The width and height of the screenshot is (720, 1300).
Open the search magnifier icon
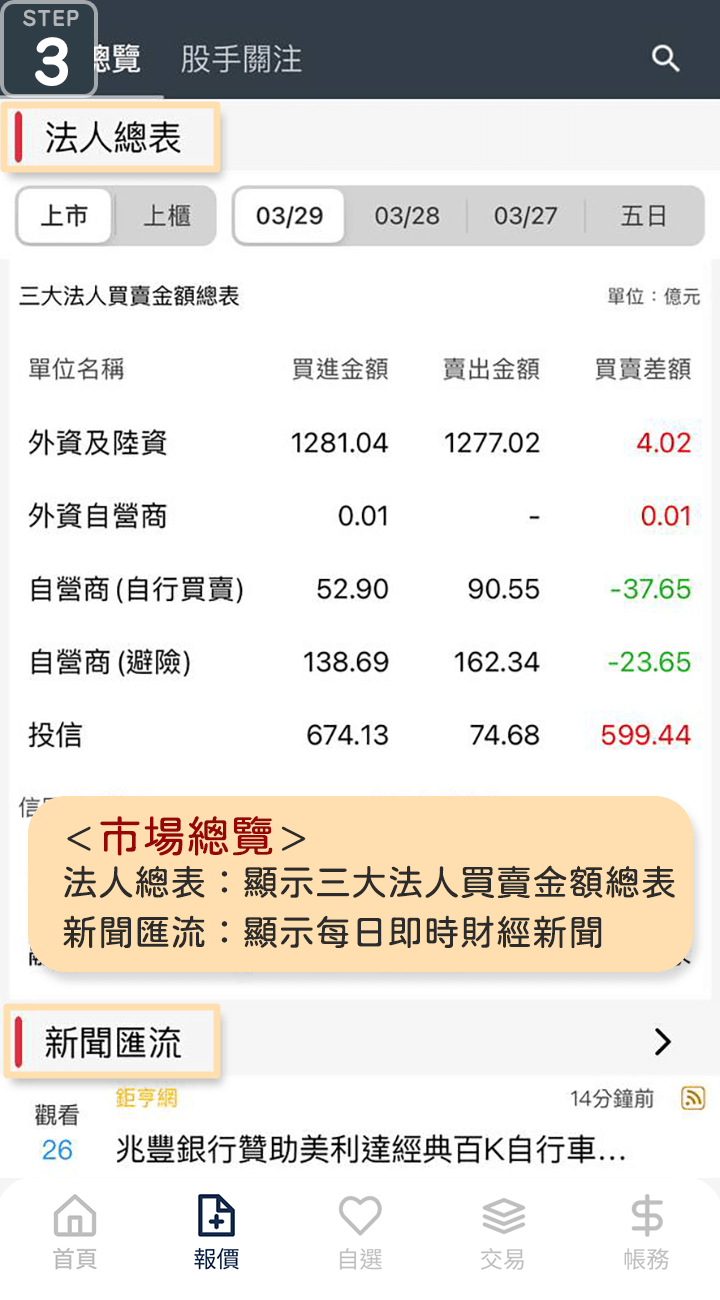coord(666,58)
